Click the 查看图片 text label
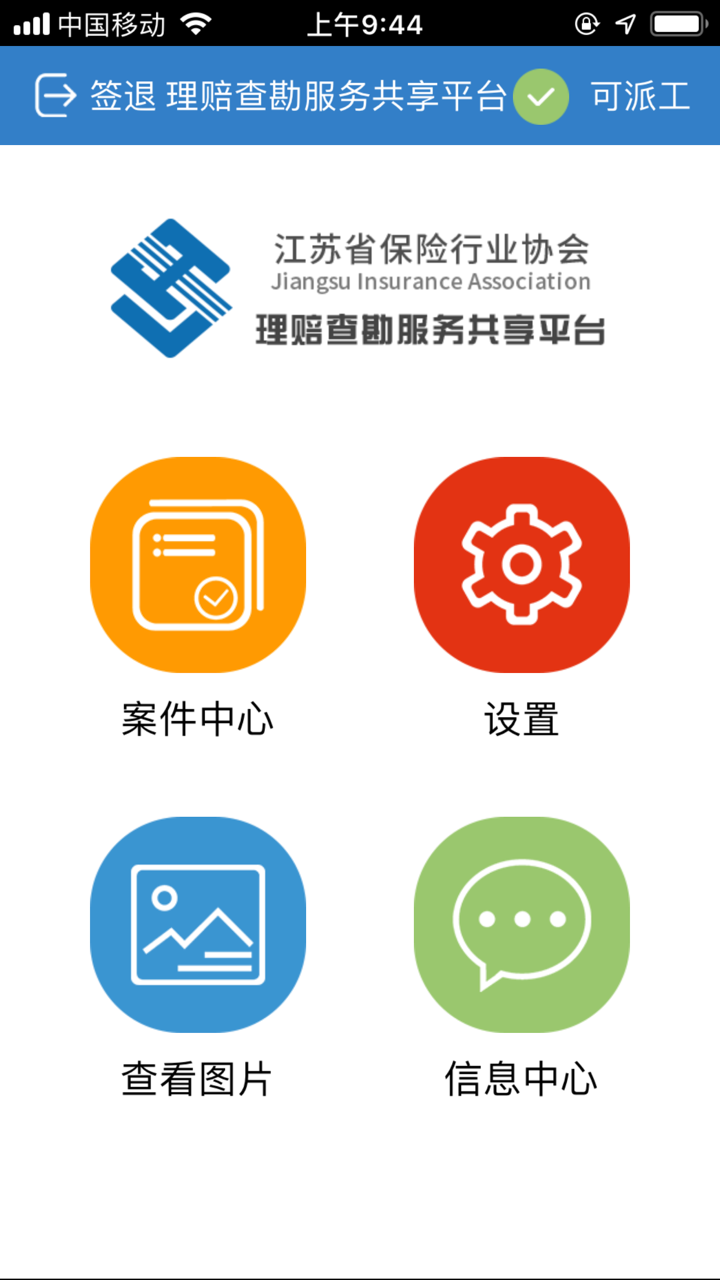The width and height of the screenshot is (720, 1280). 197,1079
